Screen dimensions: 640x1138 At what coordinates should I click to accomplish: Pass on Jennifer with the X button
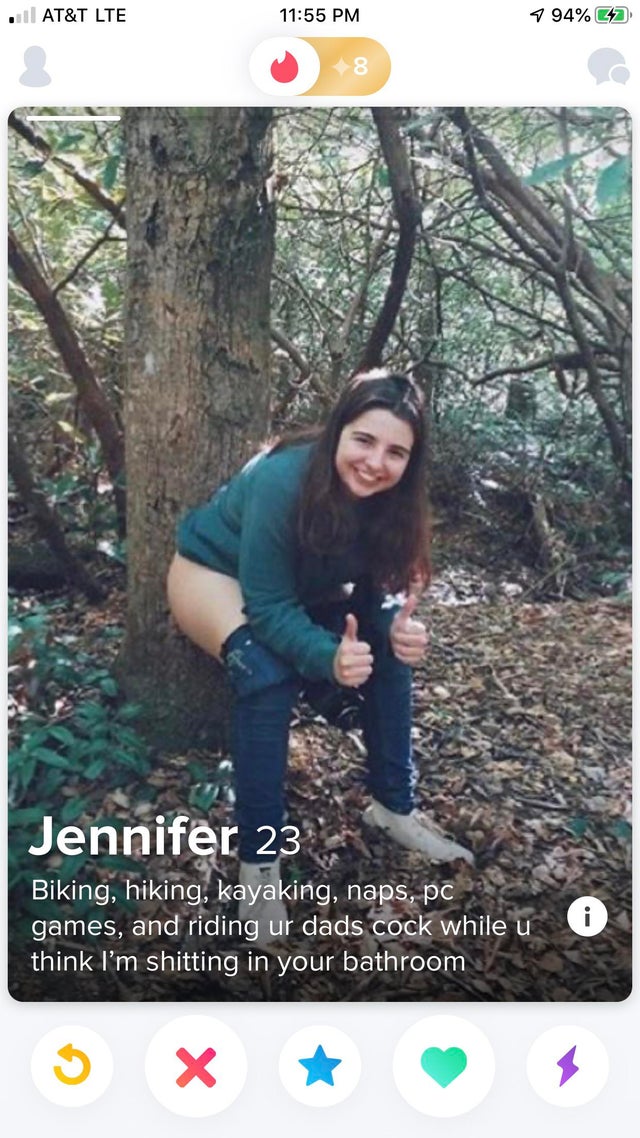click(196, 1066)
